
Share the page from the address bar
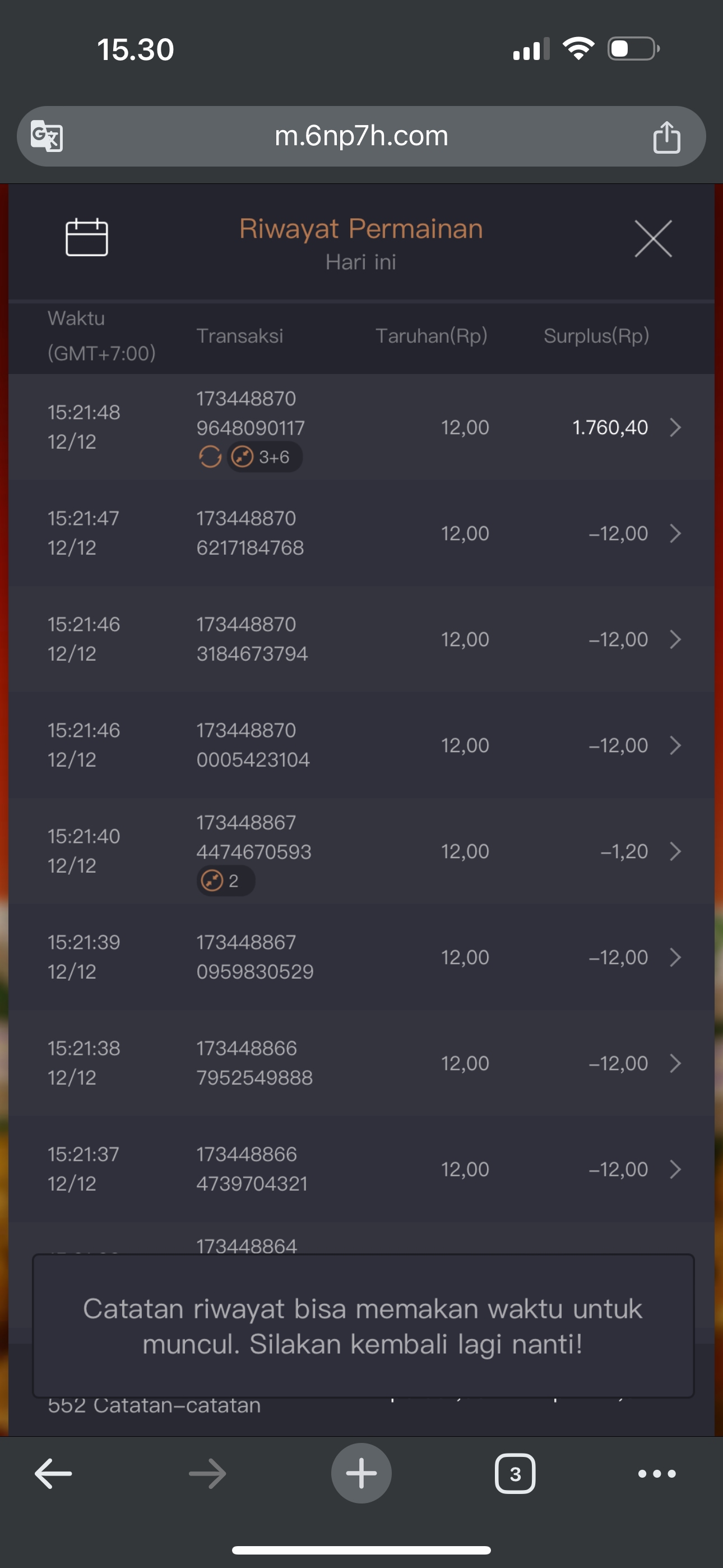coord(666,136)
